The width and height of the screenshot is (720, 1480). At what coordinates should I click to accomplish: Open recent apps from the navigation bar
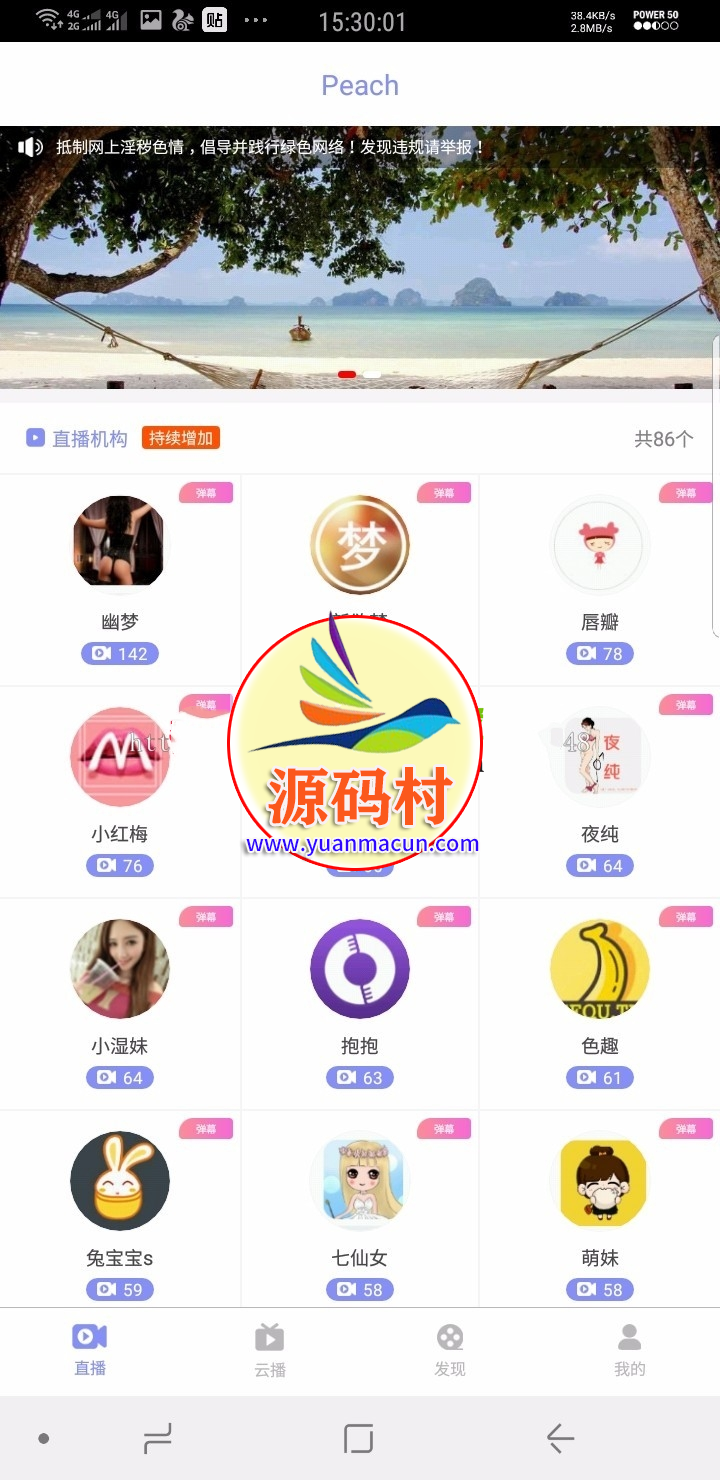tap(158, 1439)
